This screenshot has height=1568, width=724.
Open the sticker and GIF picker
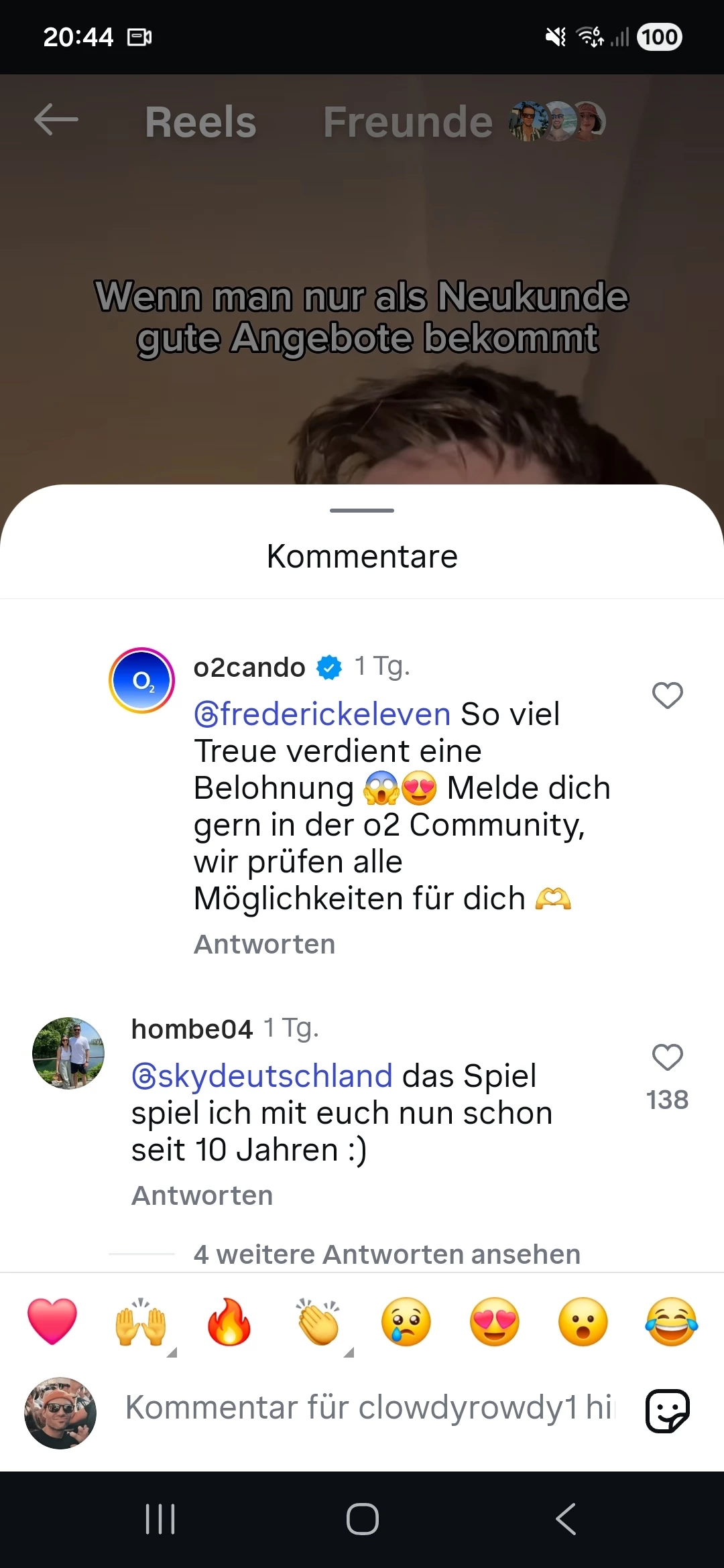(x=667, y=1410)
